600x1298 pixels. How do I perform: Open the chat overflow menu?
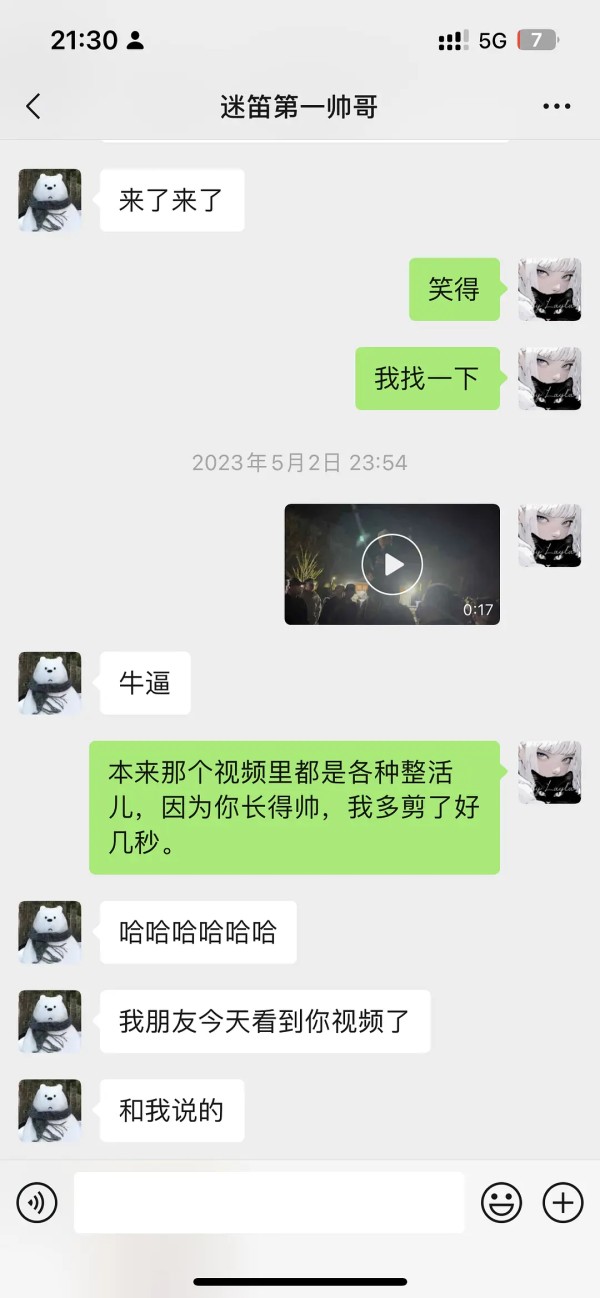click(556, 107)
